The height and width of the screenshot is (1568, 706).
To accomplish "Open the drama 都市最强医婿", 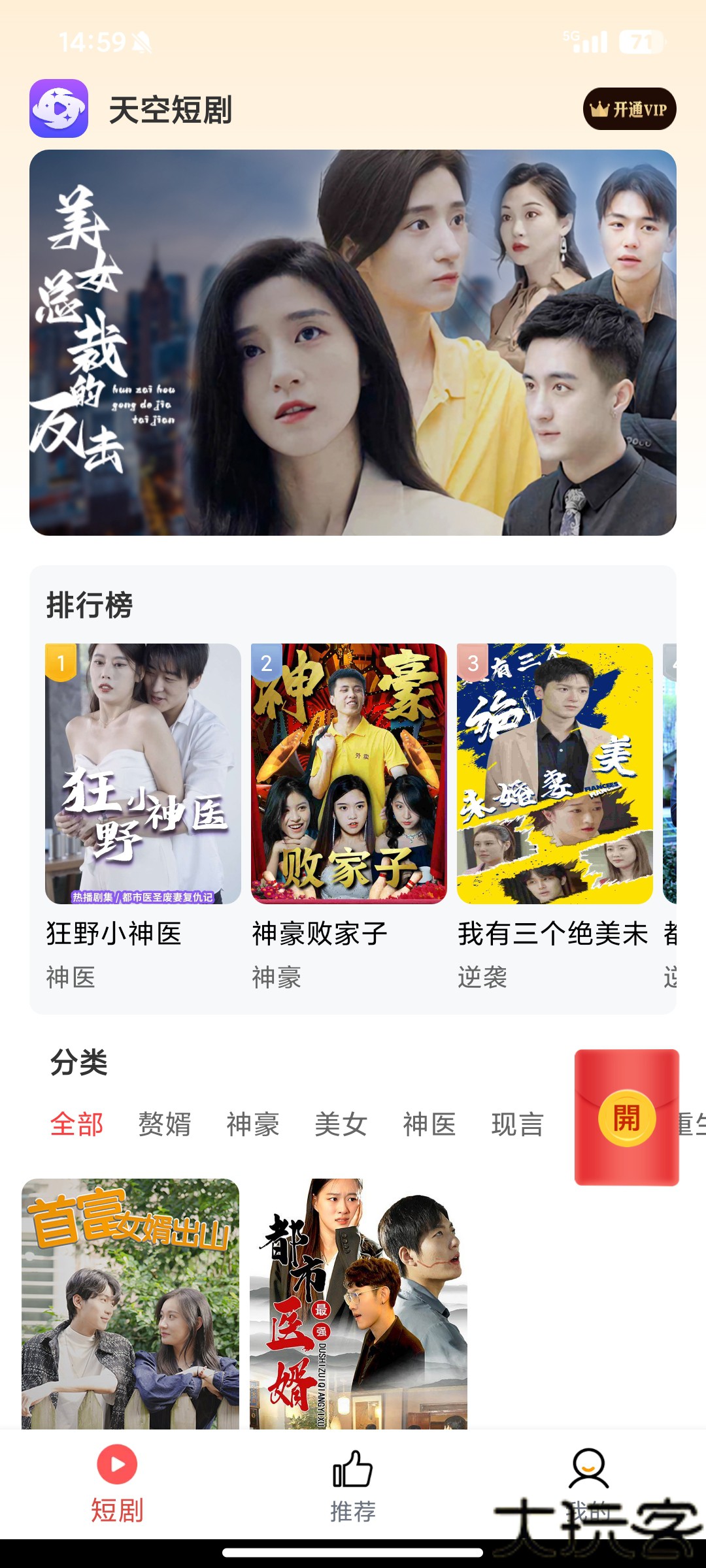I will [x=358, y=1303].
